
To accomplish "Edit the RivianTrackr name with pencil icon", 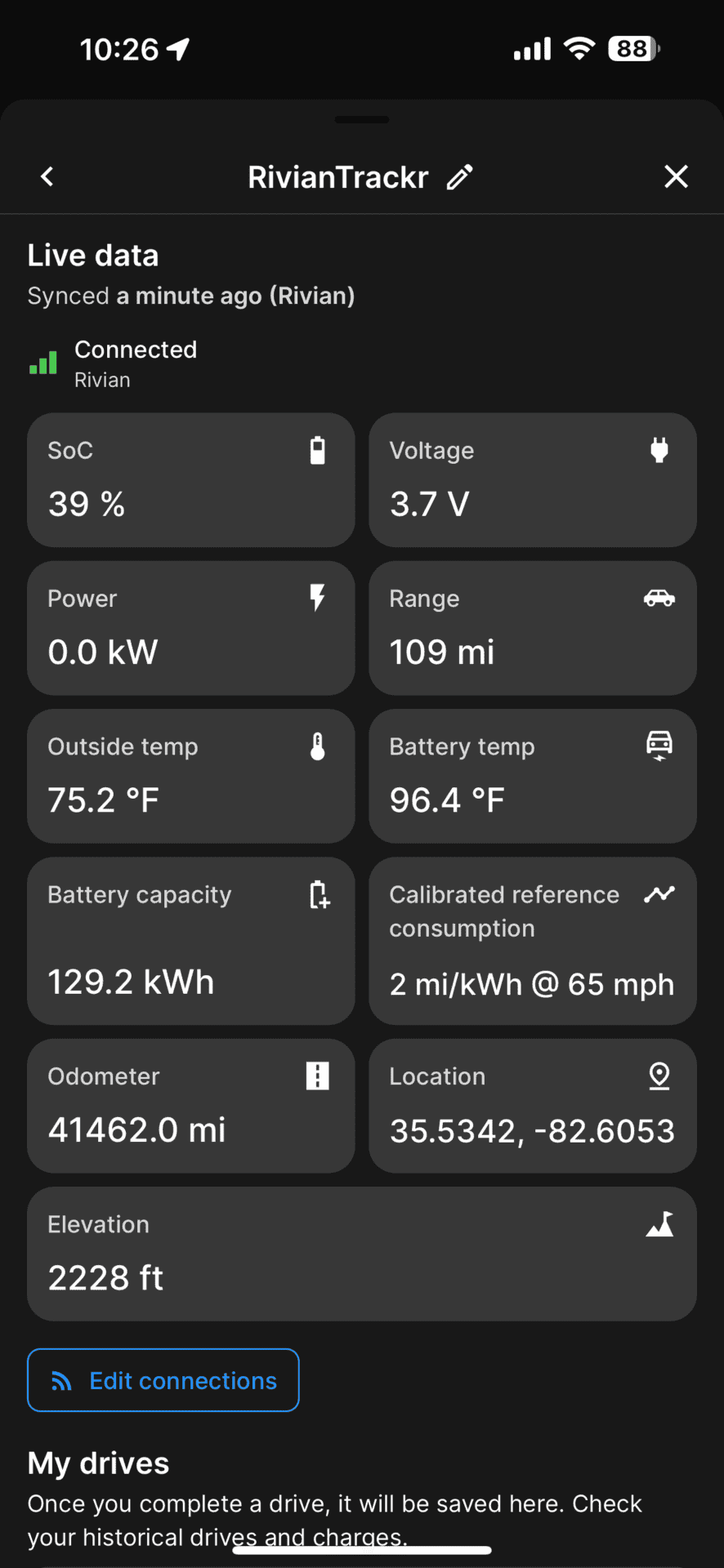I will pos(460,176).
